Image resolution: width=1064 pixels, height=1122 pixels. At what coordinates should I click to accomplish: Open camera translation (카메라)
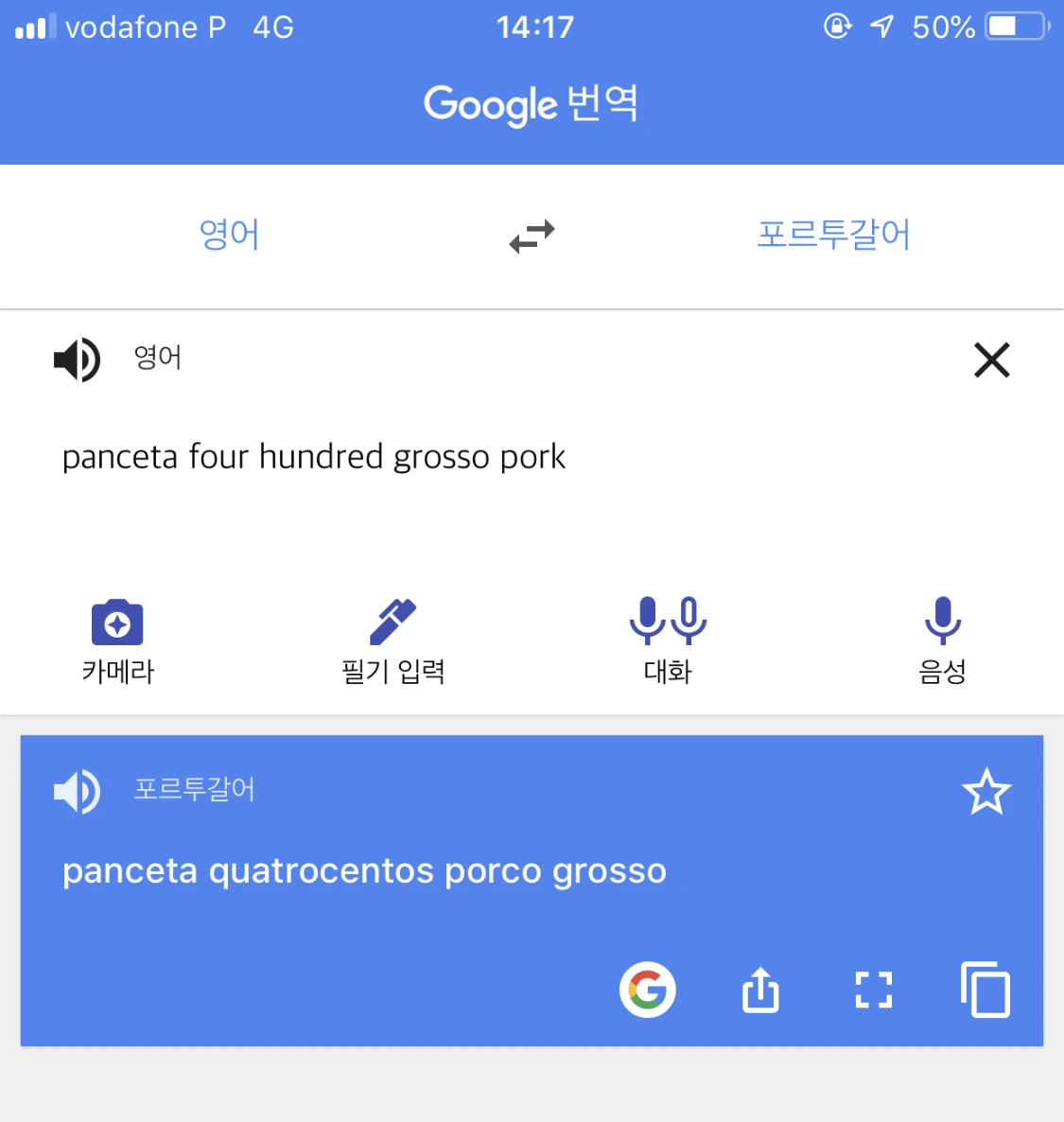point(117,641)
